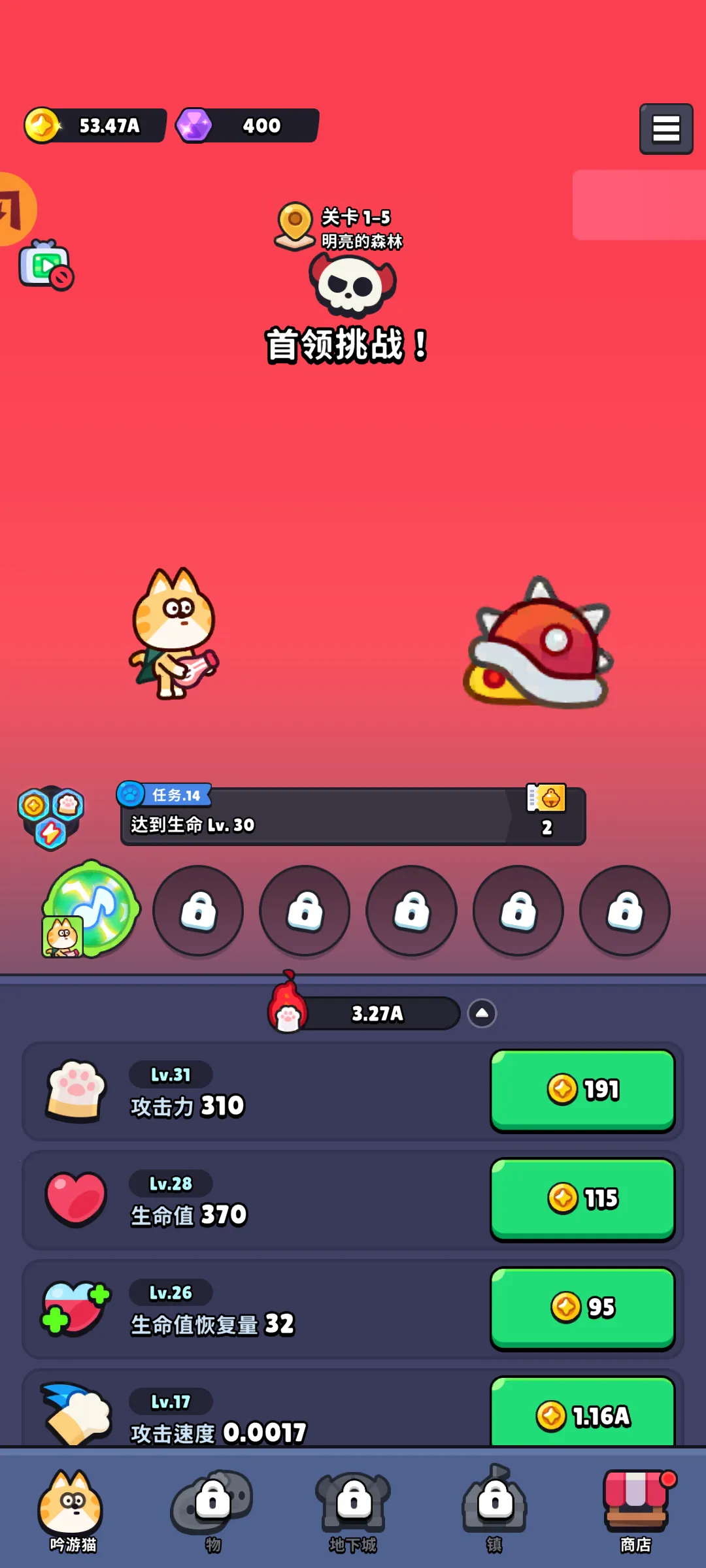Open the hamburger menu top right
This screenshot has height=1568, width=706.
[665, 128]
